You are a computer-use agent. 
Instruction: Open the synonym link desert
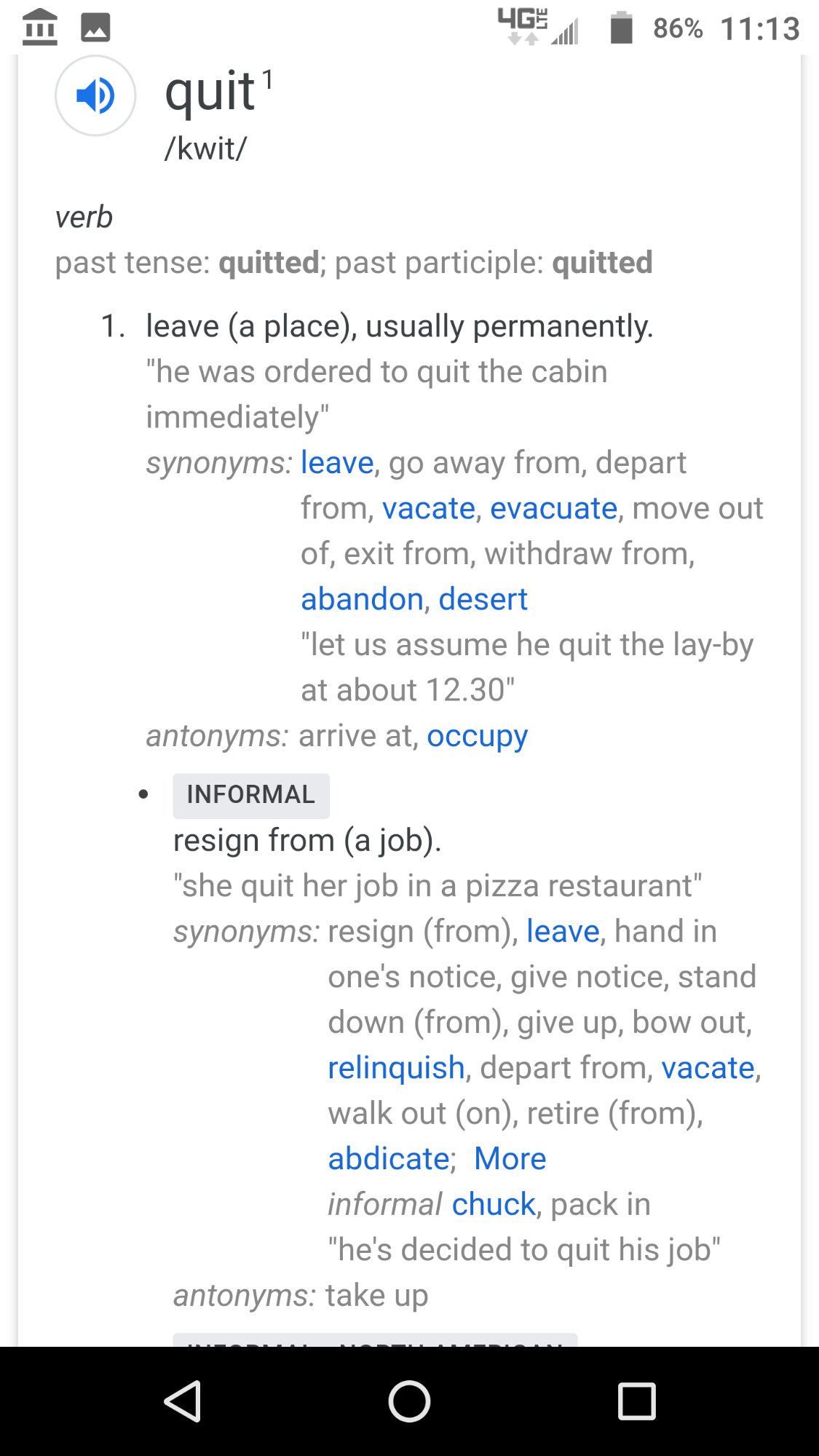point(483,599)
